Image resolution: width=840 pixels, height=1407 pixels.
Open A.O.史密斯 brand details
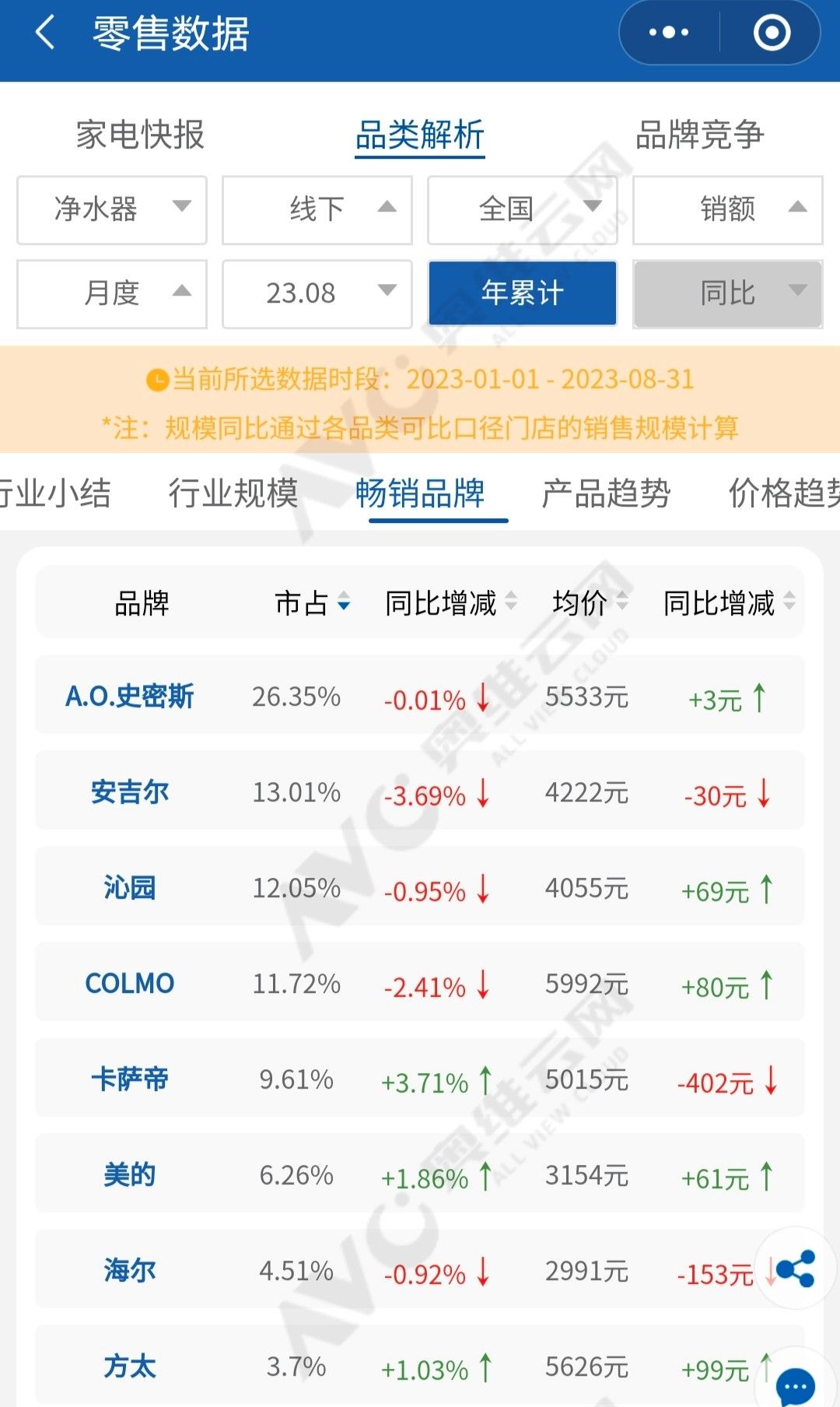(129, 696)
